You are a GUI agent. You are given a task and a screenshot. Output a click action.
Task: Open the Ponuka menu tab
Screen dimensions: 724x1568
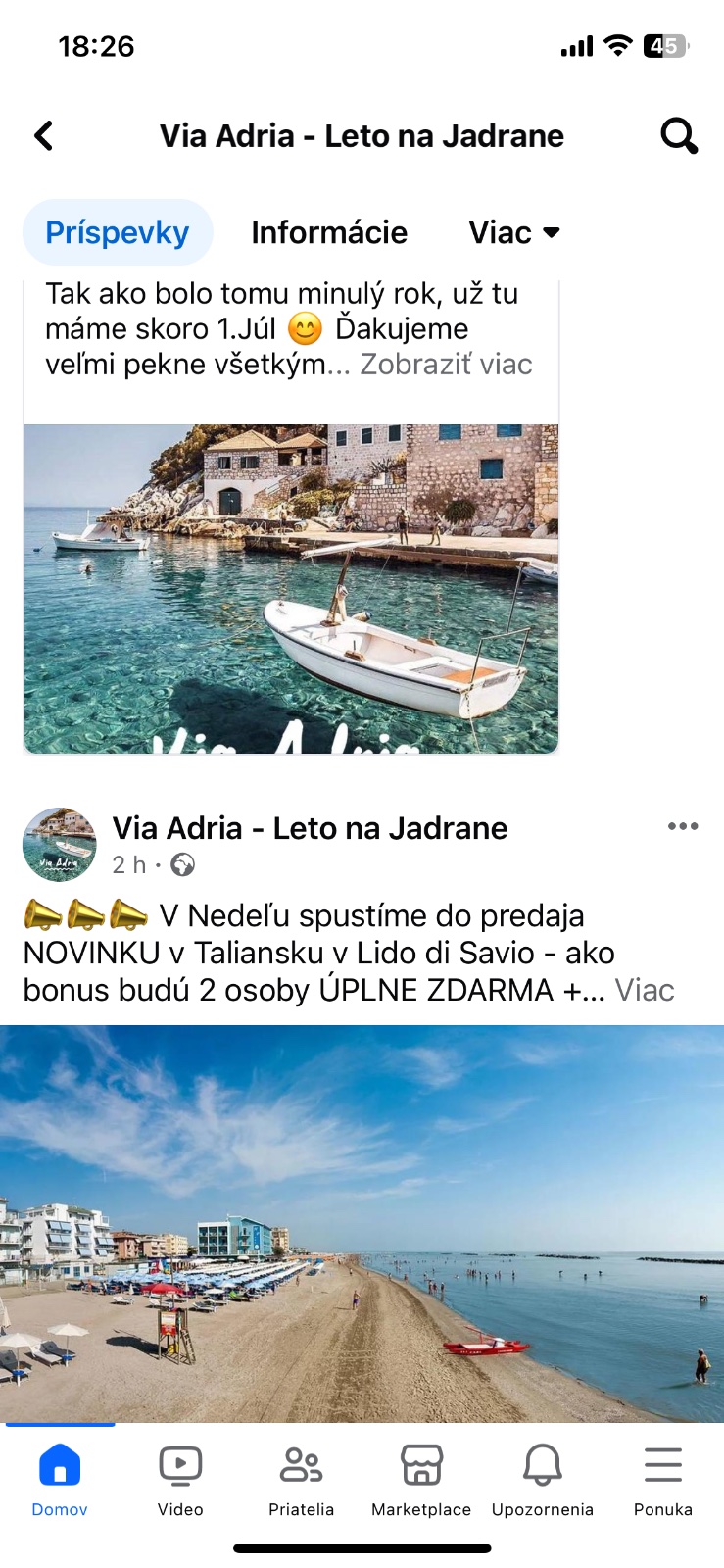click(663, 1480)
